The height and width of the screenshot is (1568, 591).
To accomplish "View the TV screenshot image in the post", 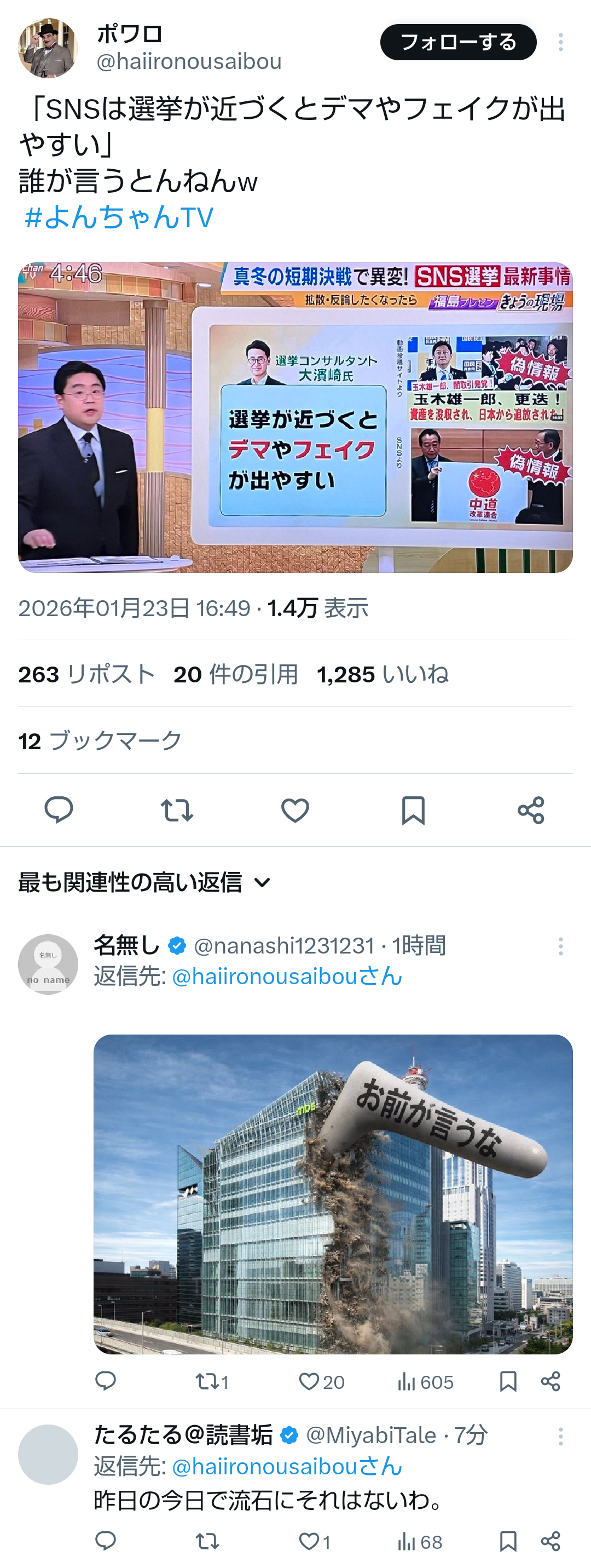I will [x=295, y=417].
